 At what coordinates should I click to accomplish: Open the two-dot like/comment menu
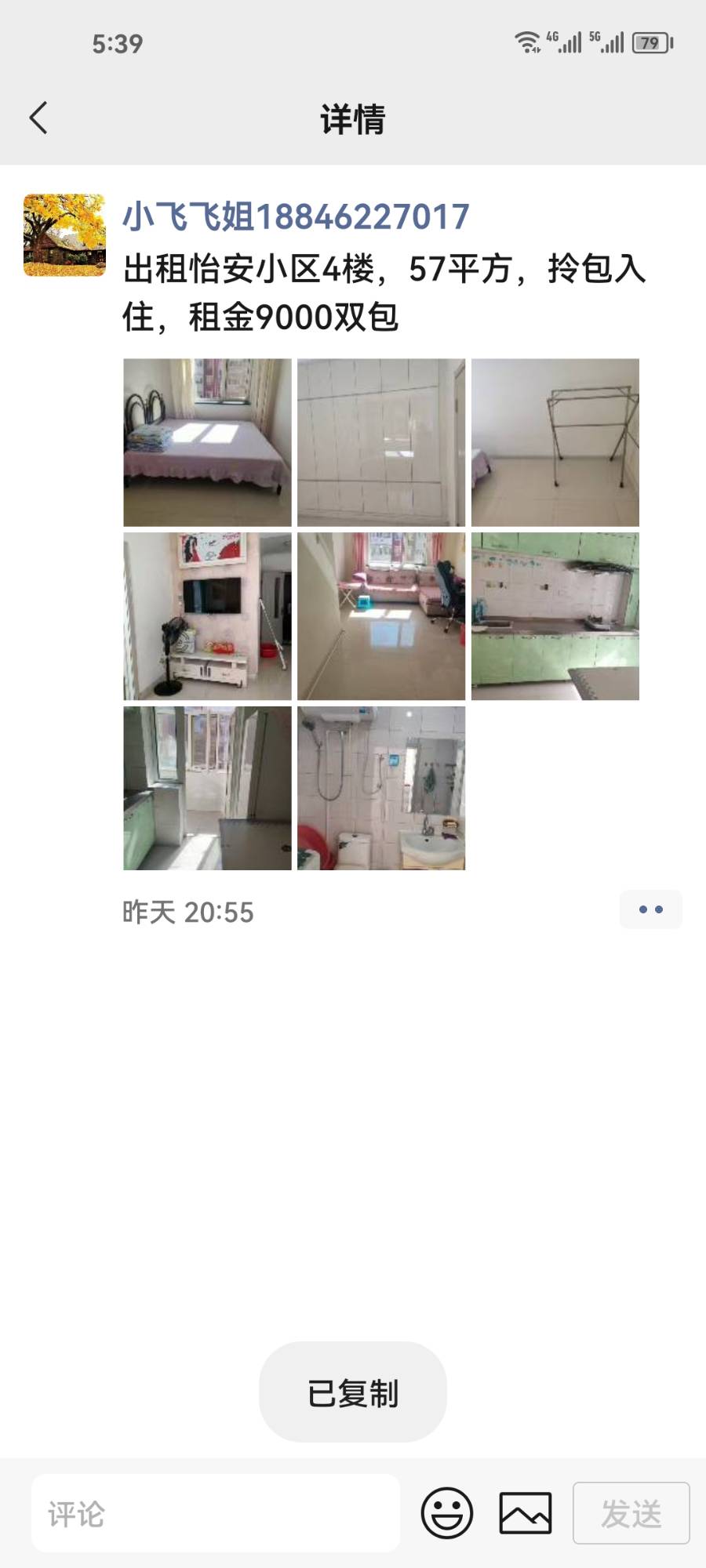click(x=650, y=909)
